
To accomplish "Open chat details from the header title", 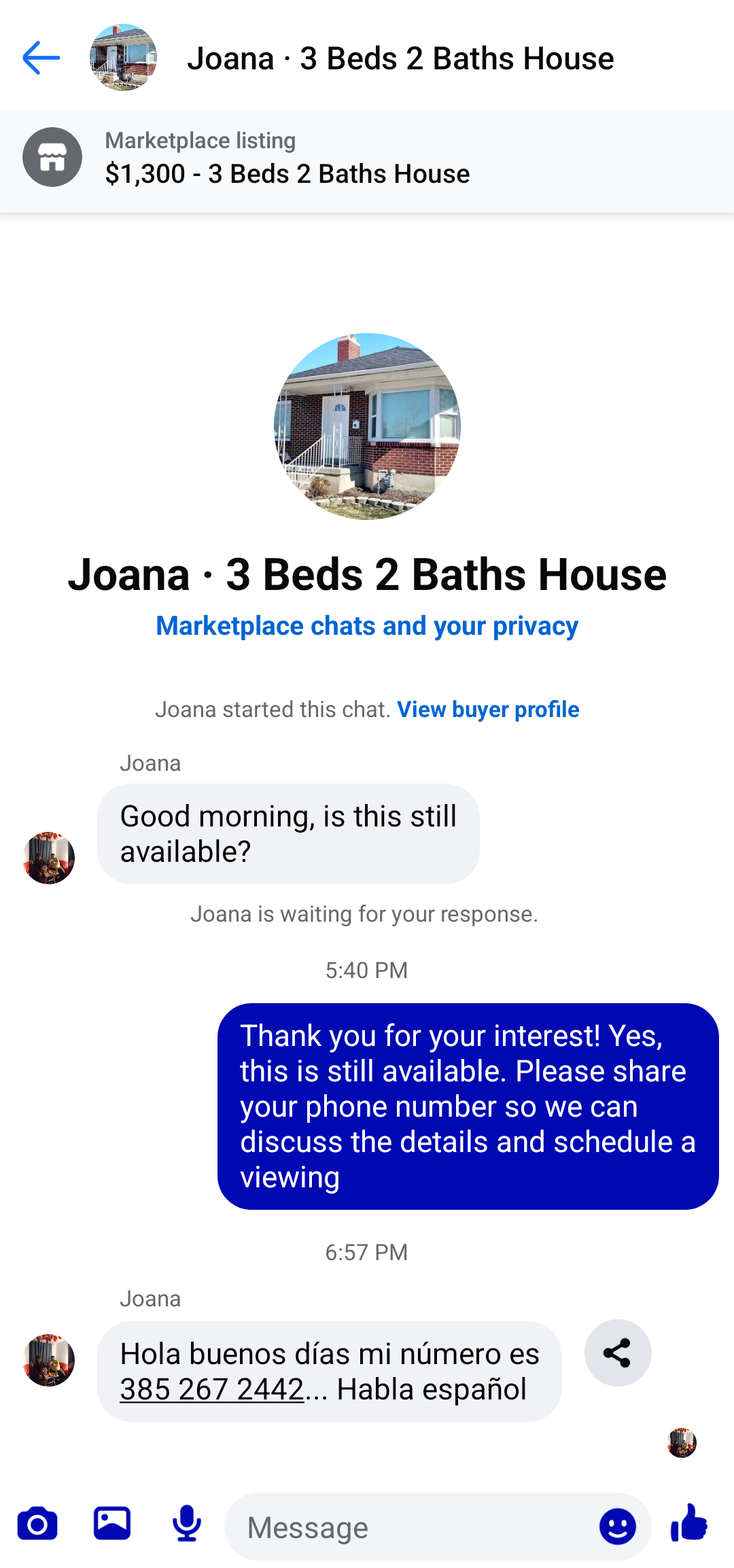I will pos(400,58).
